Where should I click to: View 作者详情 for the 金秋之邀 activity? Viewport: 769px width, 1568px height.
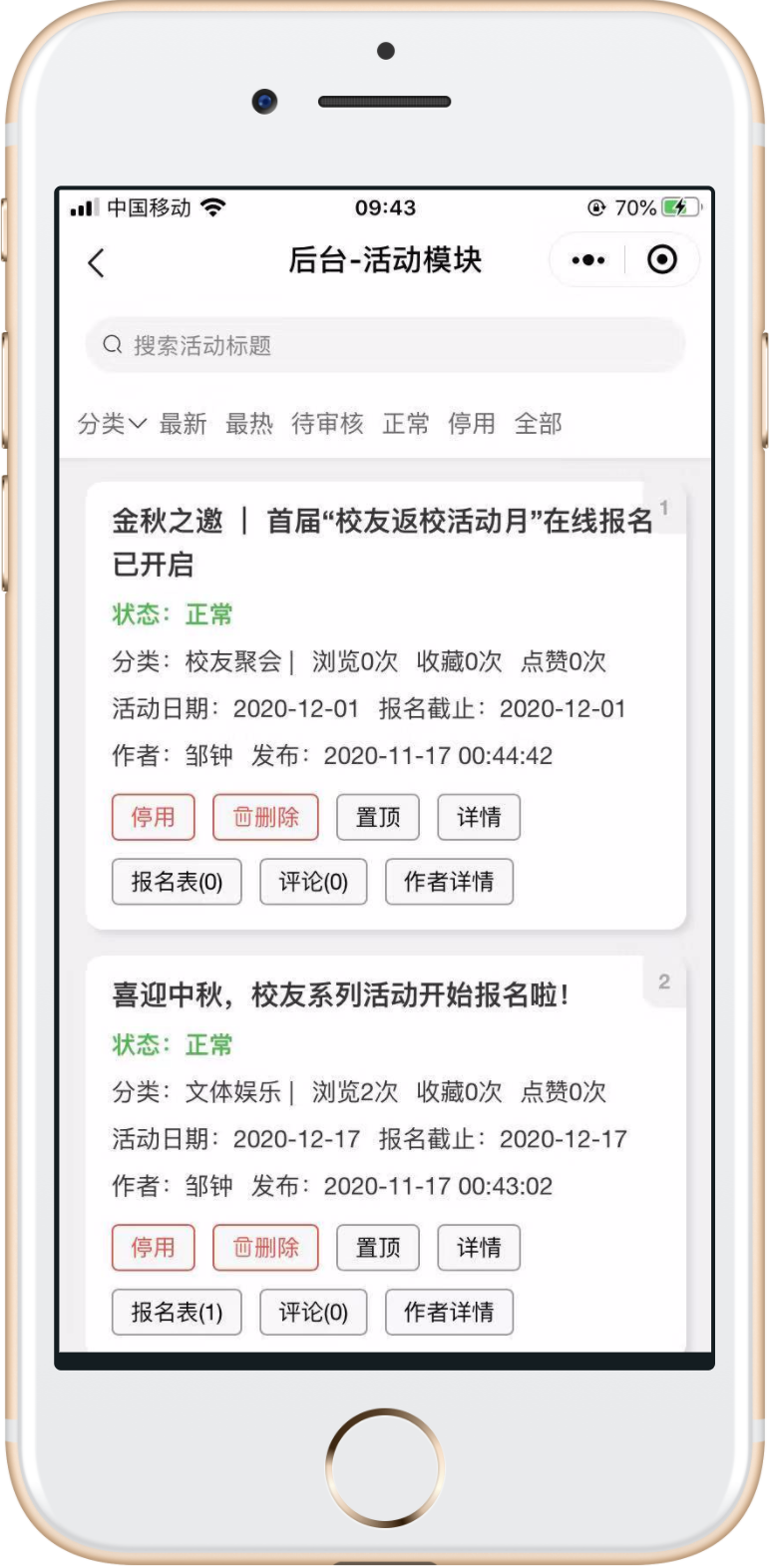click(x=449, y=882)
